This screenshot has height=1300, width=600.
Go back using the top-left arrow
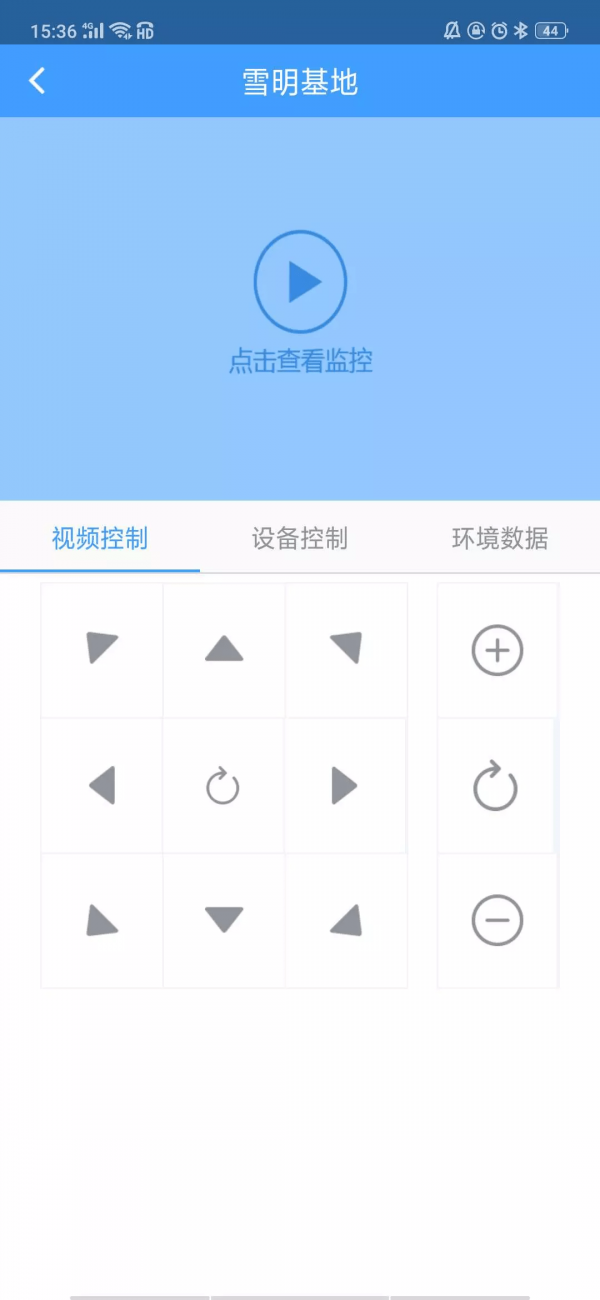37,81
